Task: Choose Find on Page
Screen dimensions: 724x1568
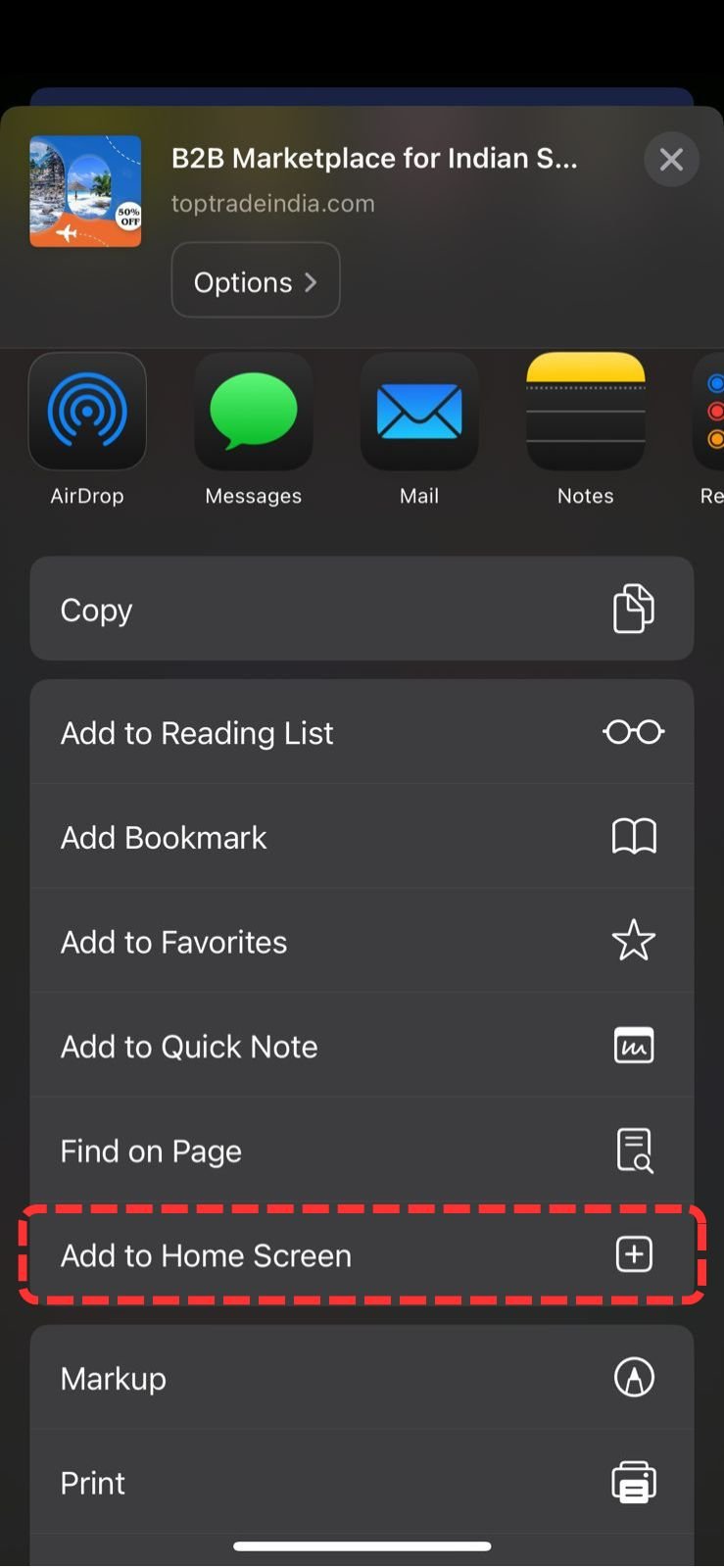Action: [150, 1151]
